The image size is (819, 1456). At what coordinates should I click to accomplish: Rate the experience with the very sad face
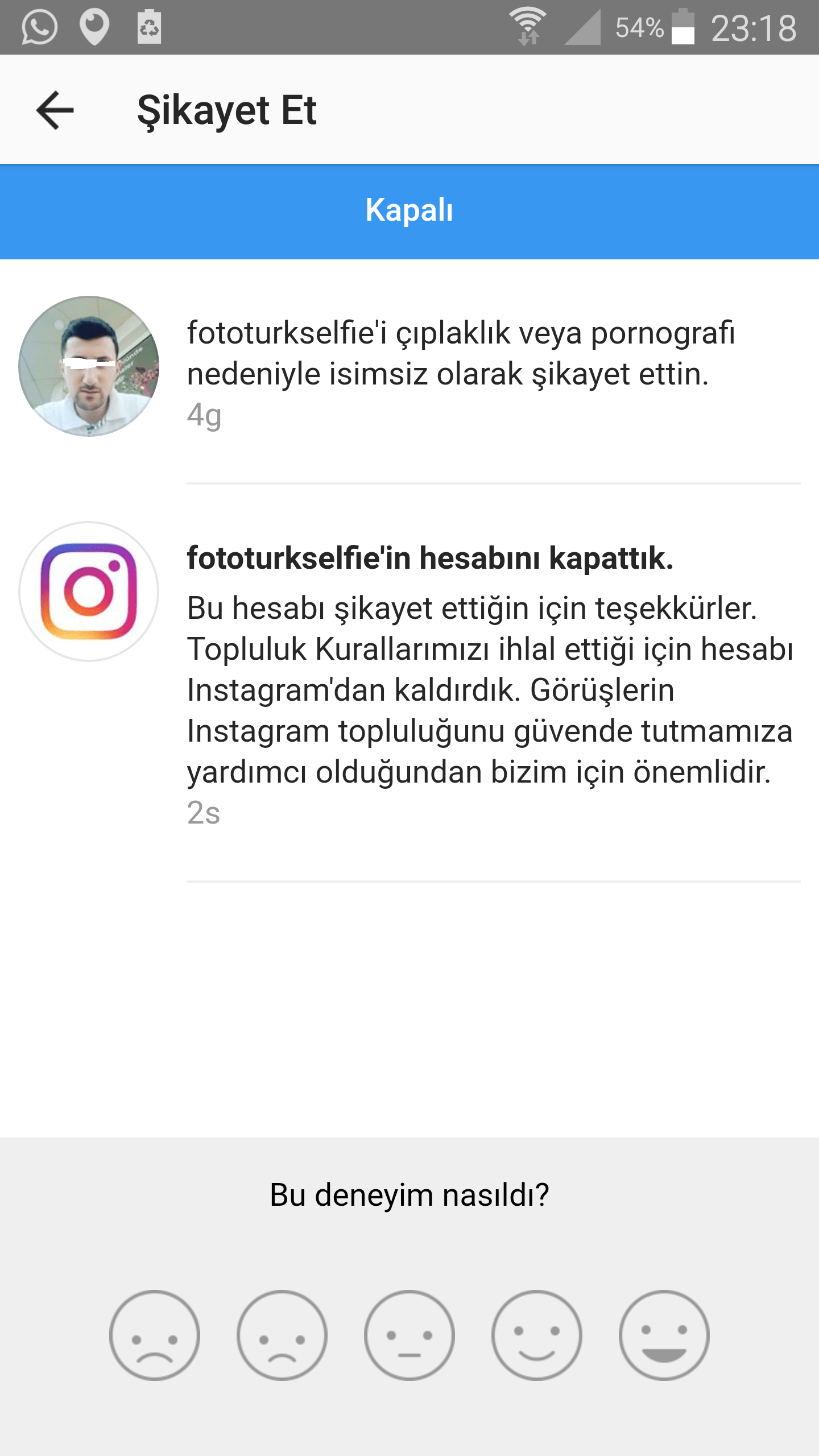coord(155,1335)
